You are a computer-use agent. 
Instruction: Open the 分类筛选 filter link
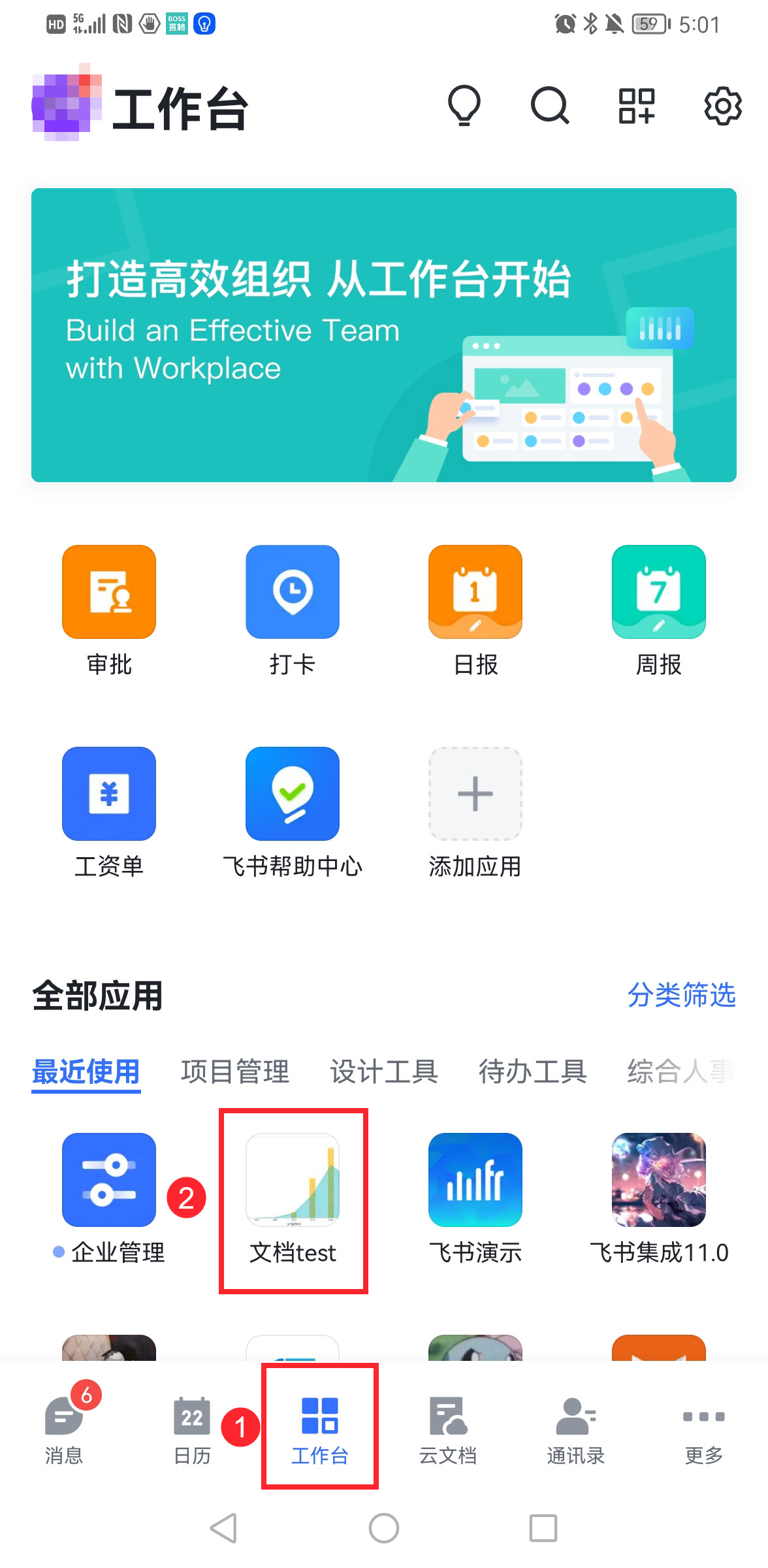681,995
